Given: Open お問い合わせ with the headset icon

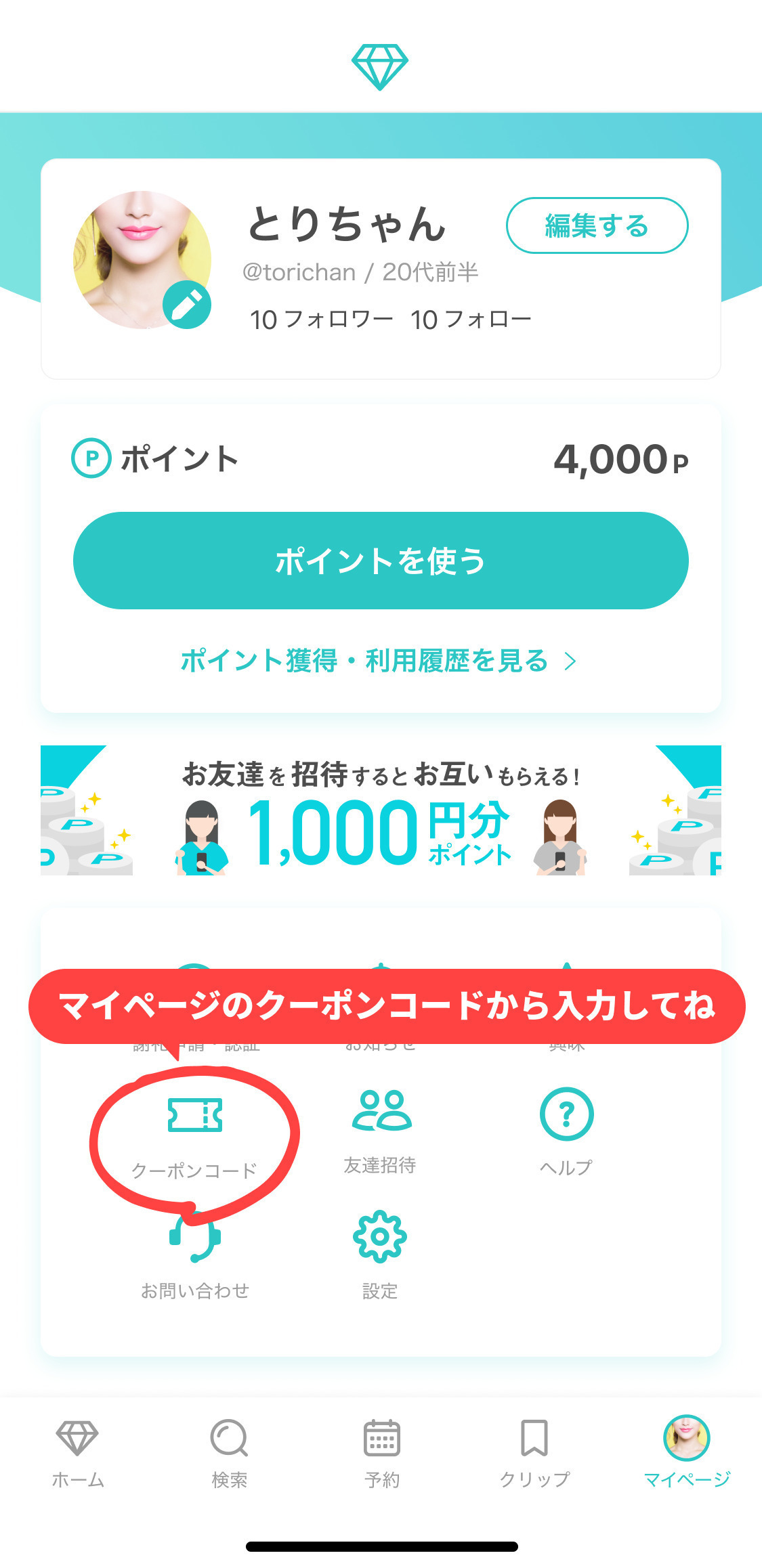Looking at the screenshot, I should (196, 1246).
